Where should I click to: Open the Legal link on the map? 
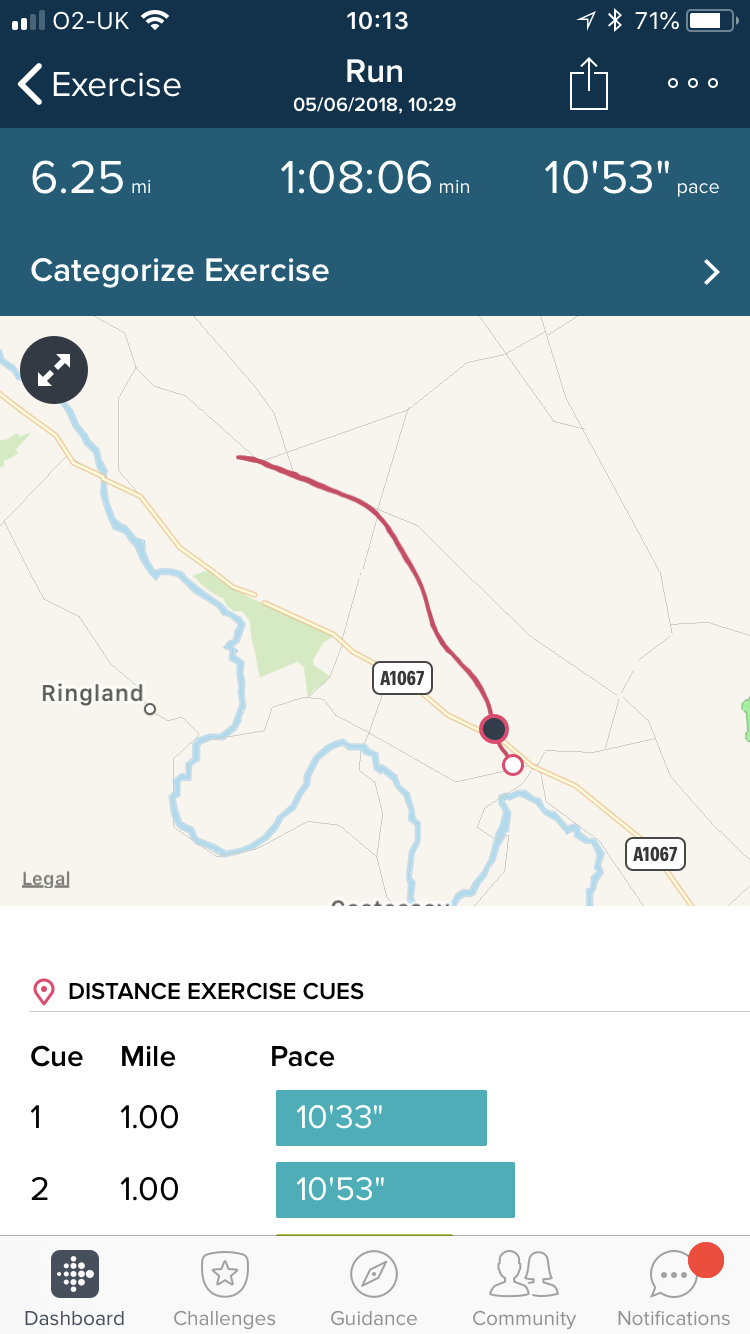click(46, 879)
